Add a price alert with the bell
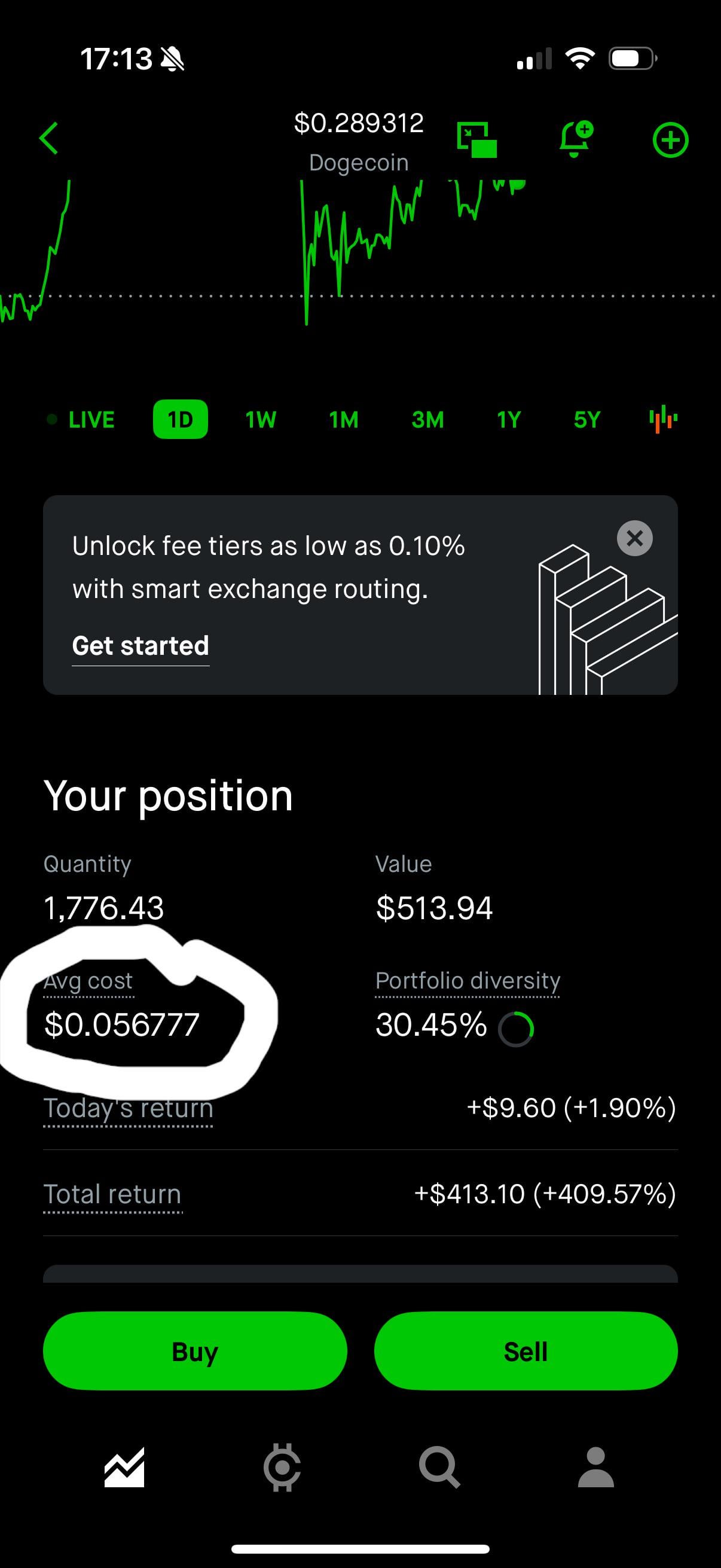 tap(576, 139)
